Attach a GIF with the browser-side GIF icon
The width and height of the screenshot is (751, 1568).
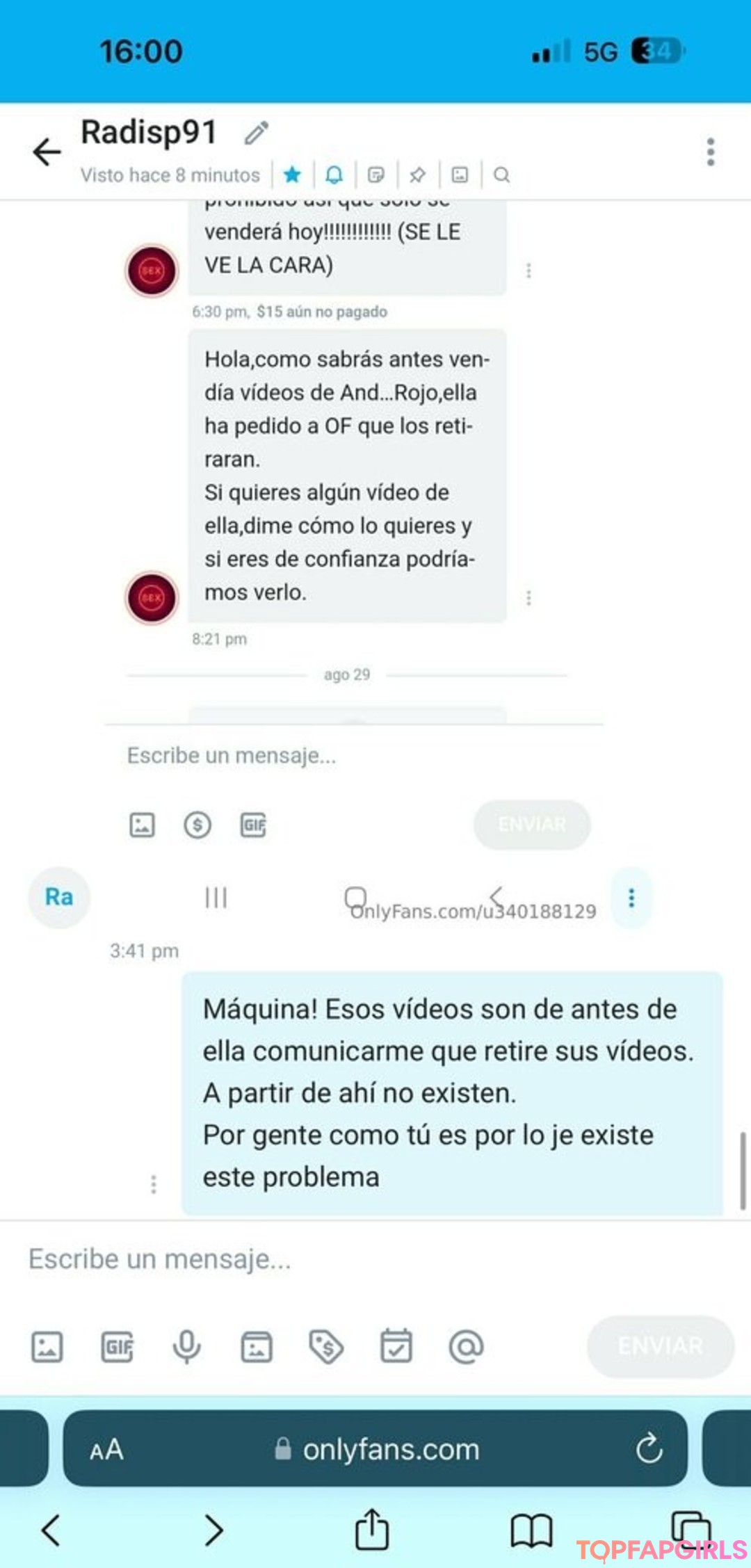pos(118,1347)
